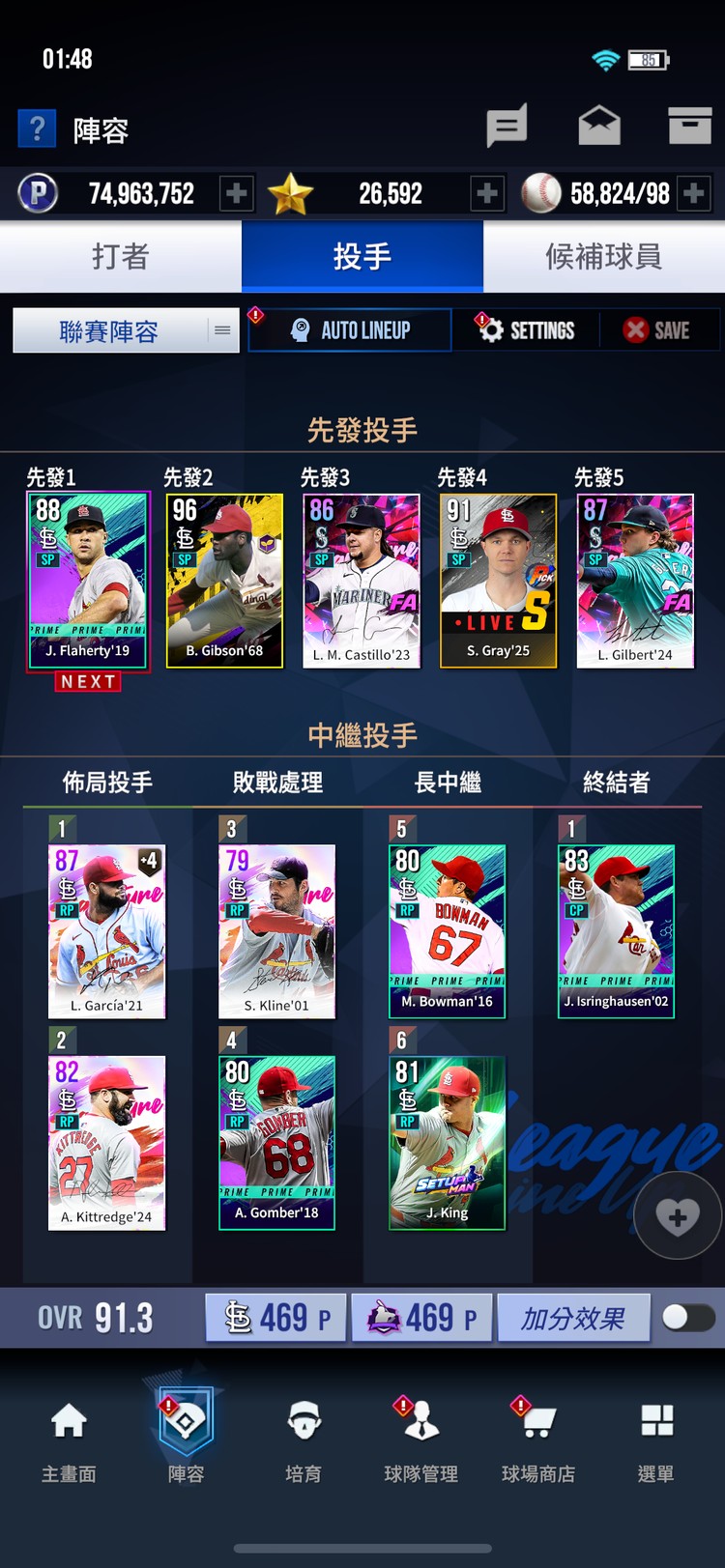
Task: Open the 球場商店 shop tab
Action: (538, 1441)
